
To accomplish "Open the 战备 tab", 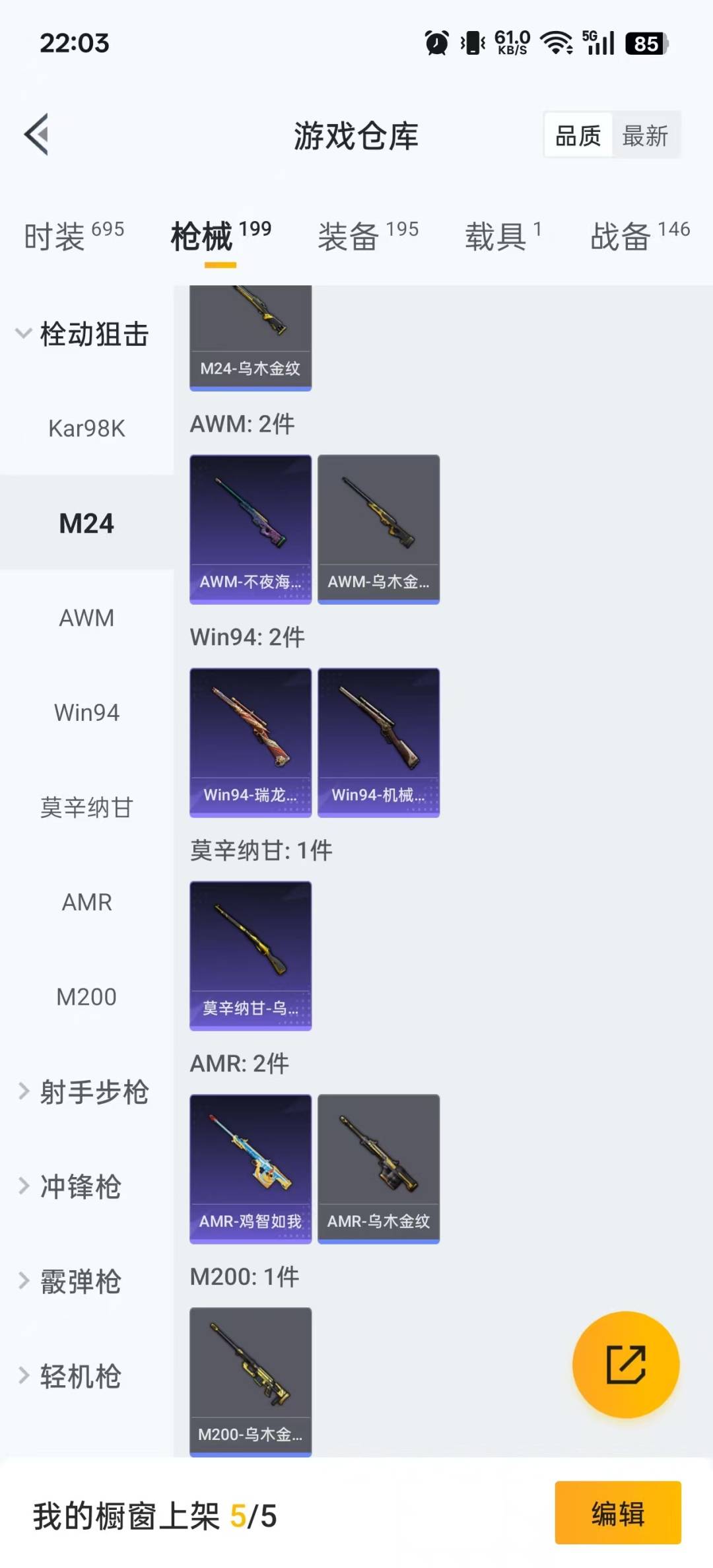I will (x=639, y=236).
